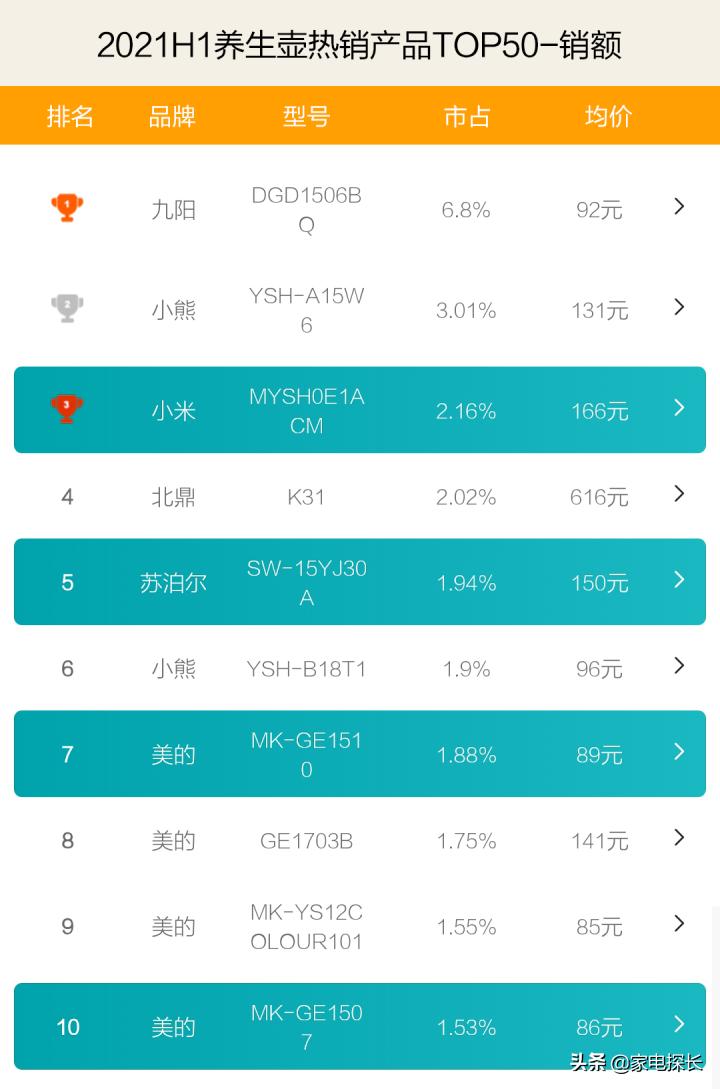720x1089 pixels.
Task: Select the 排名 column header
Action: [71, 116]
